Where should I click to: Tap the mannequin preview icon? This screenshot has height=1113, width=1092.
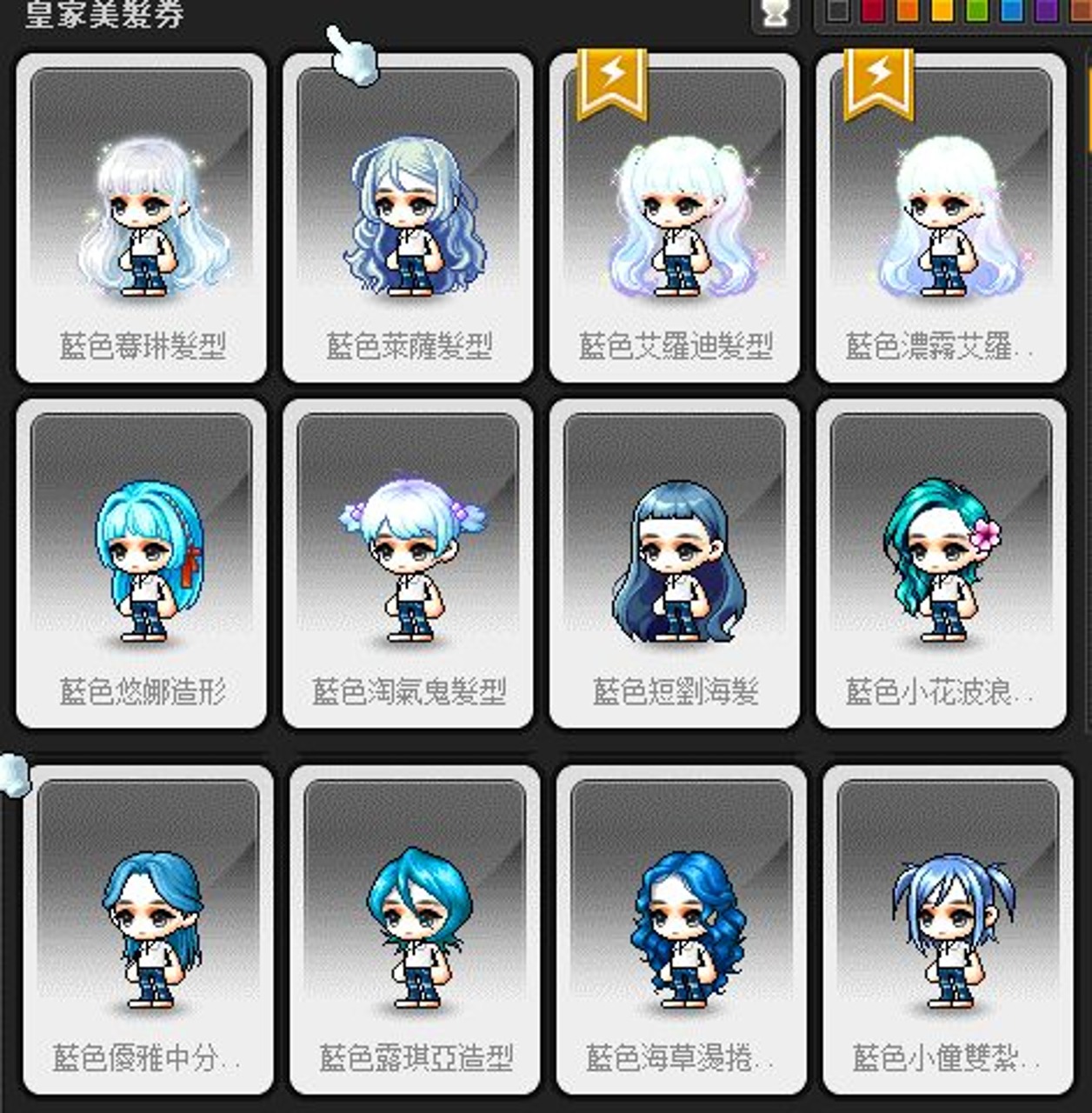click(x=774, y=13)
